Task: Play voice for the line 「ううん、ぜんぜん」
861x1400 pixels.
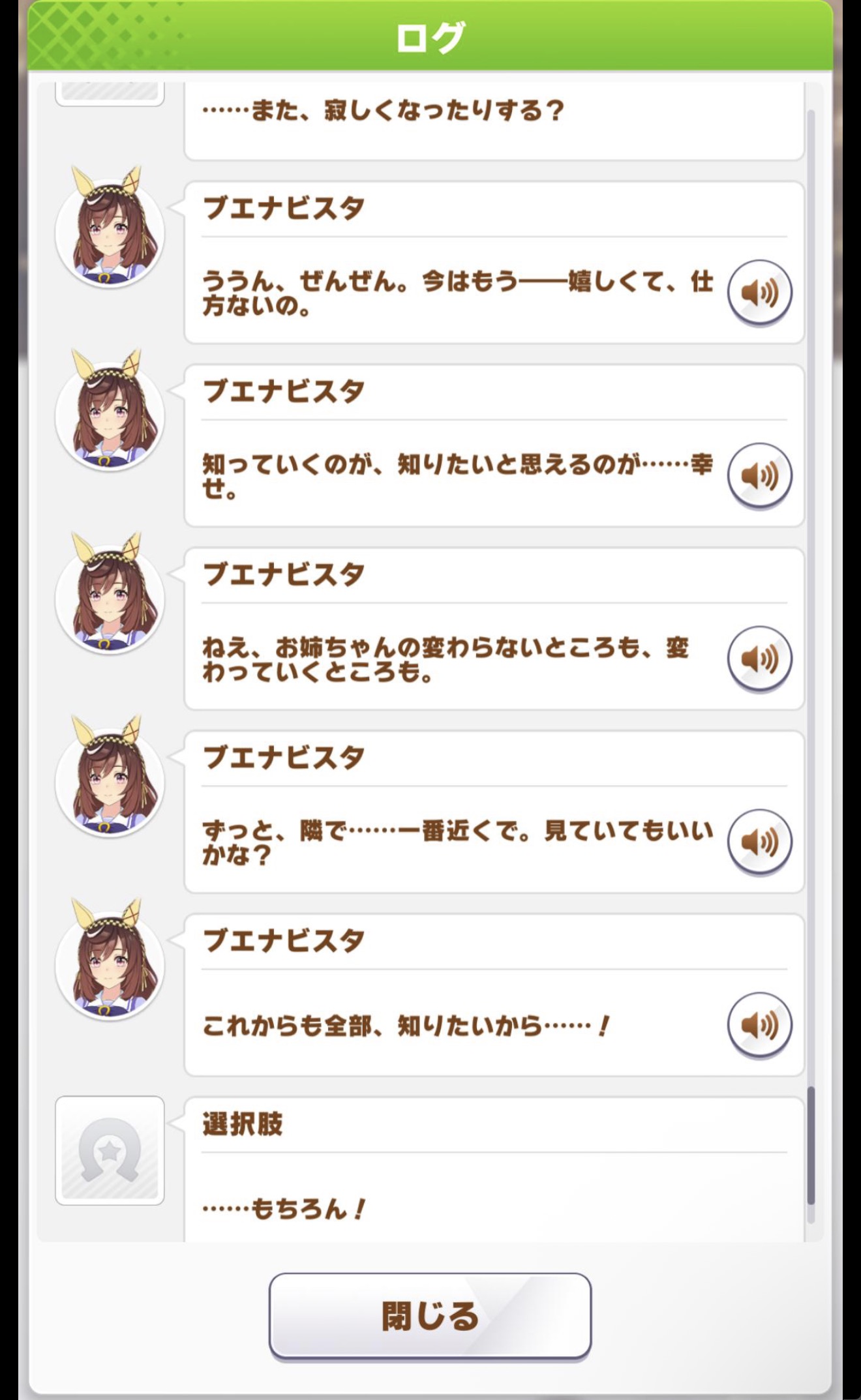Action: pos(759,292)
